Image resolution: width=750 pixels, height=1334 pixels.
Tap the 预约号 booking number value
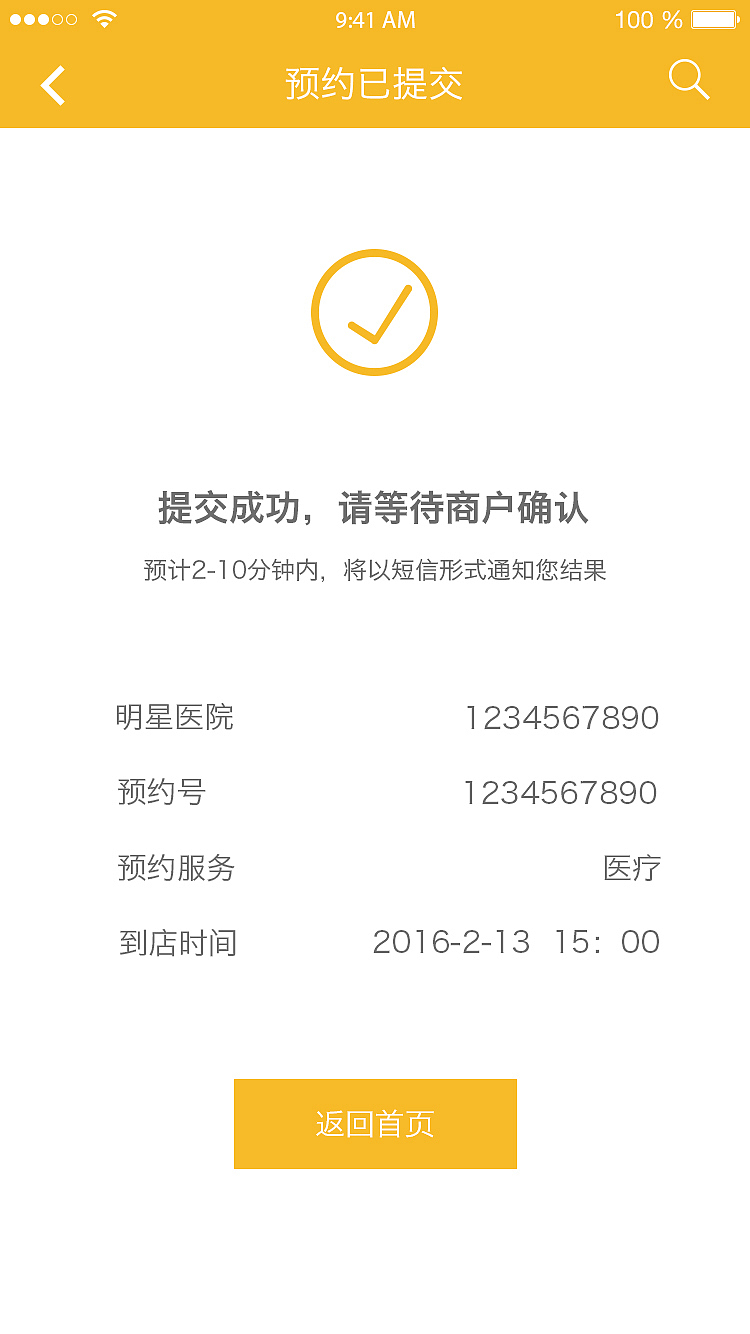click(561, 792)
